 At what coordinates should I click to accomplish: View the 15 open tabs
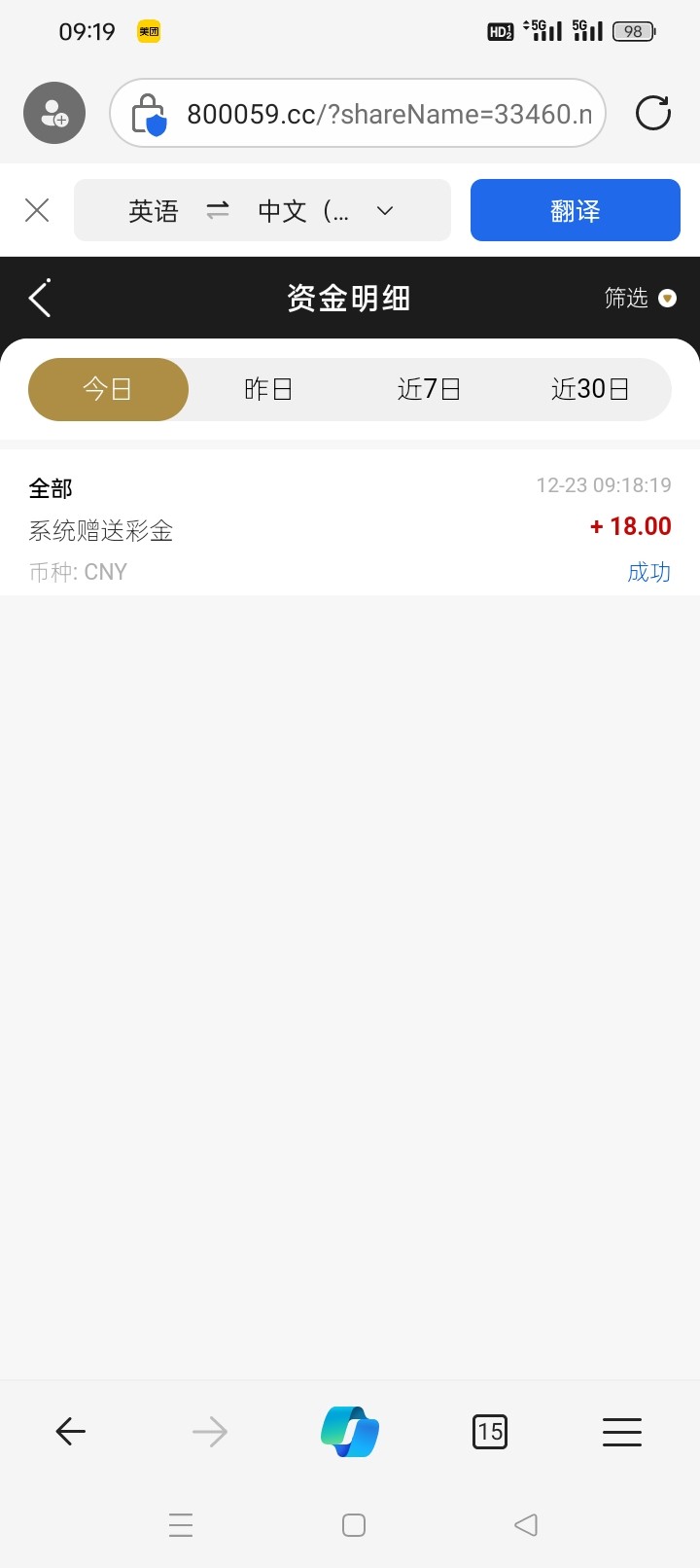[x=490, y=1431]
